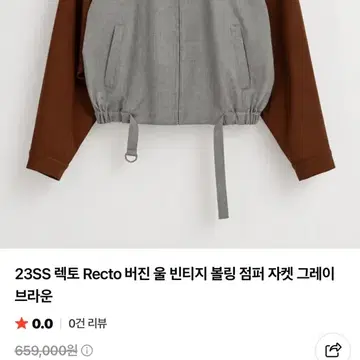The width and height of the screenshot is (360, 360).
Task: Open the info icon beside 659,000원
Action: [87, 351]
